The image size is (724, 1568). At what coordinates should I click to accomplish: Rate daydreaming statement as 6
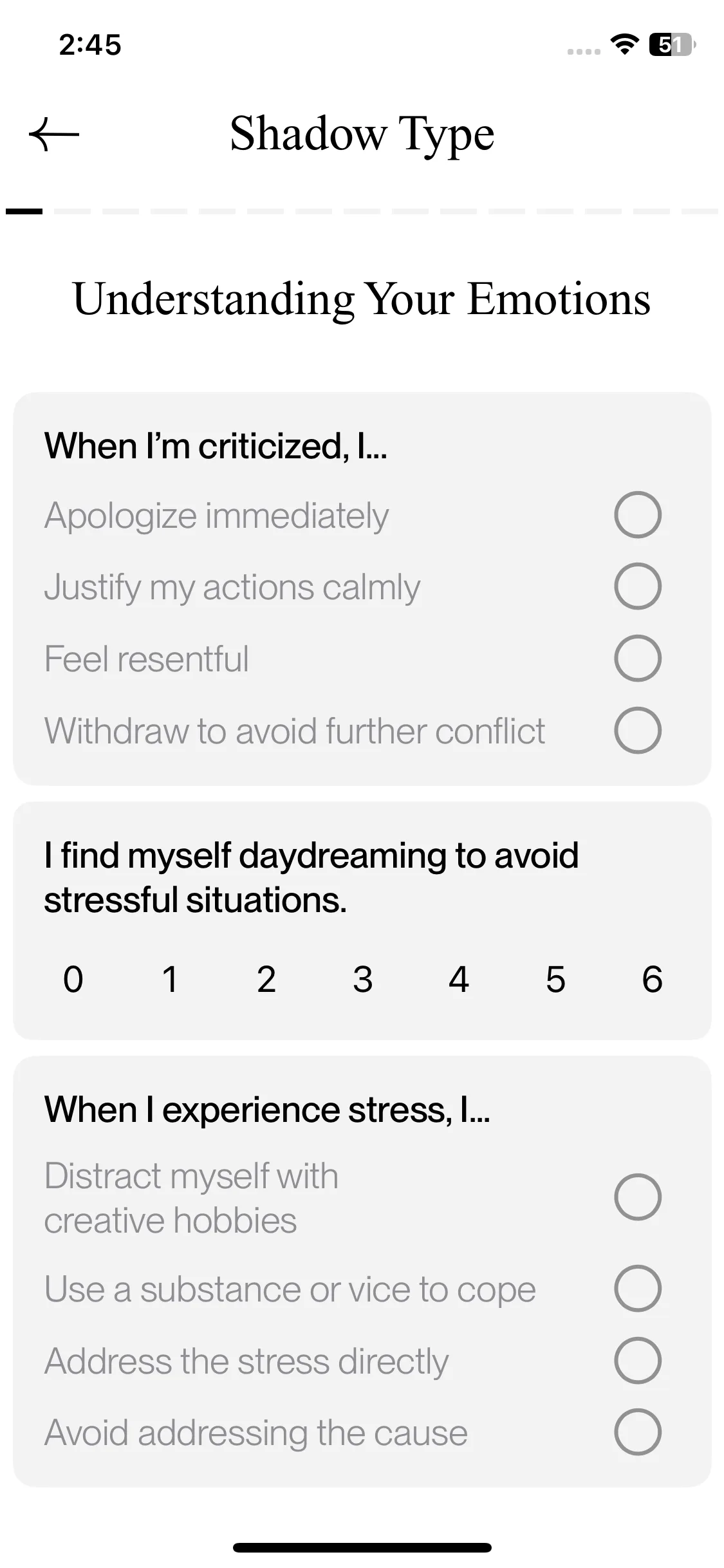pyautogui.click(x=652, y=979)
